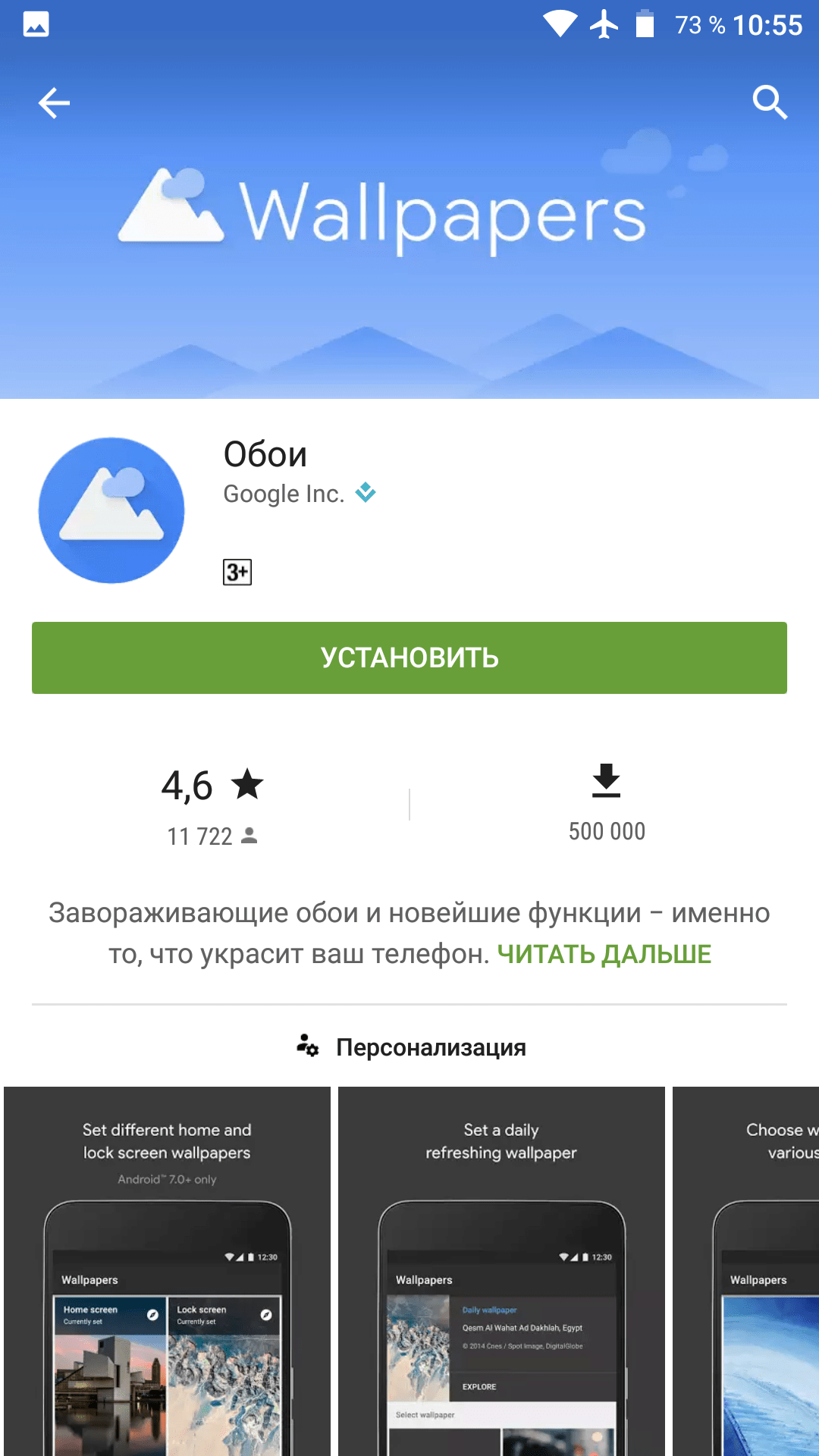
Task: Open the daily refreshing wallpaper screenshot
Action: [501, 1271]
